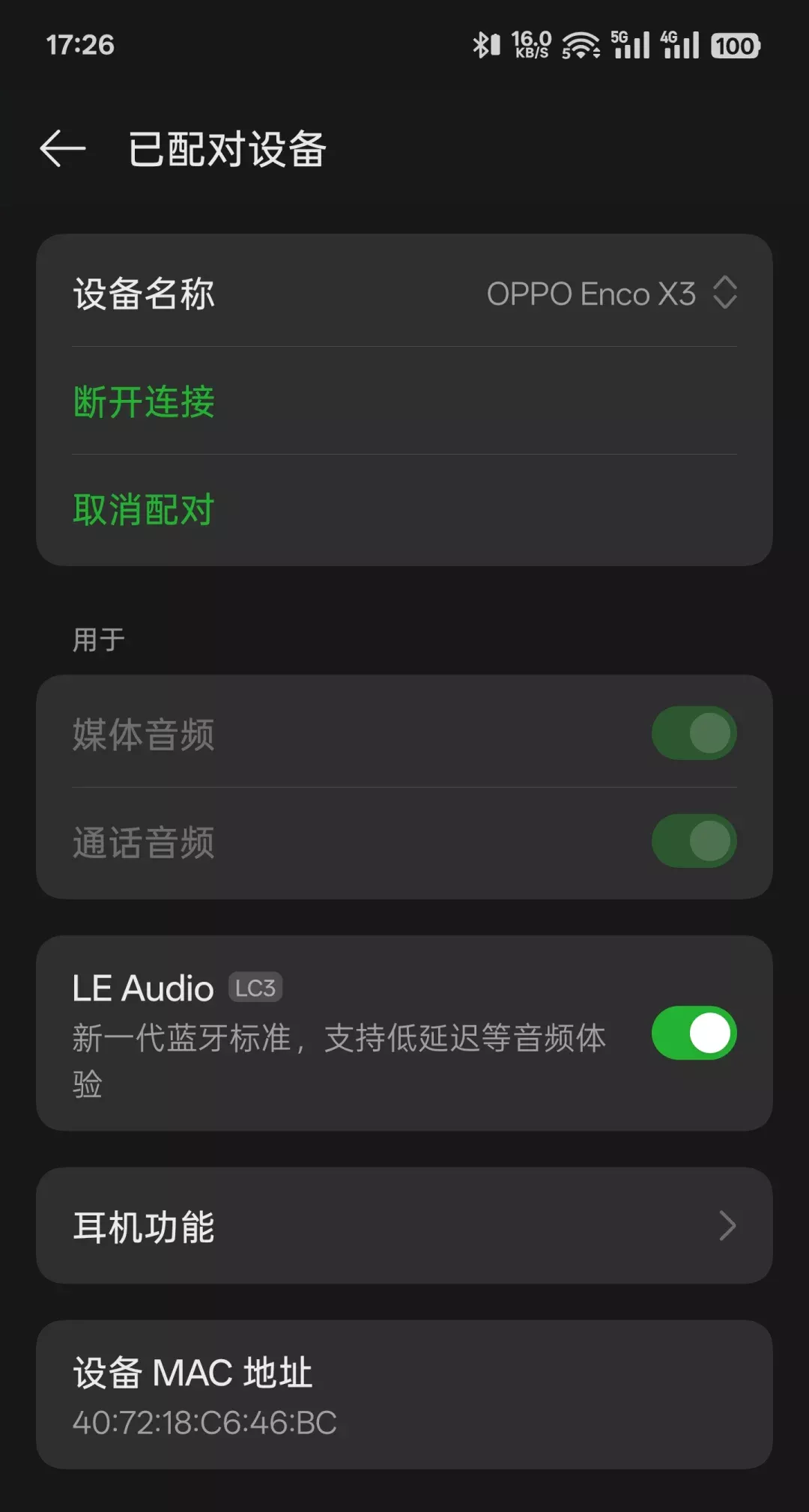Toggle the 通话音频 call audio switch

(694, 841)
